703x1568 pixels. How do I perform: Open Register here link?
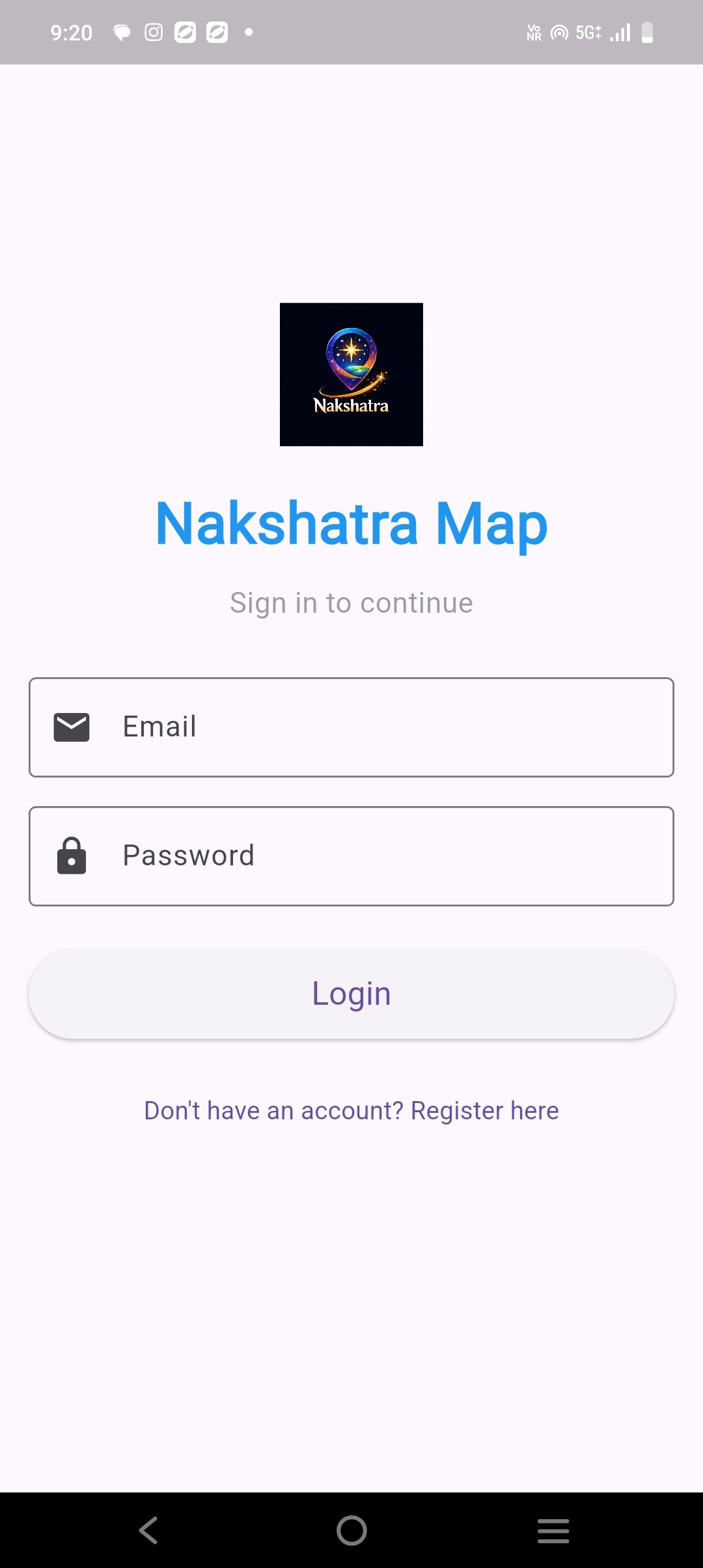[x=484, y=1110]
